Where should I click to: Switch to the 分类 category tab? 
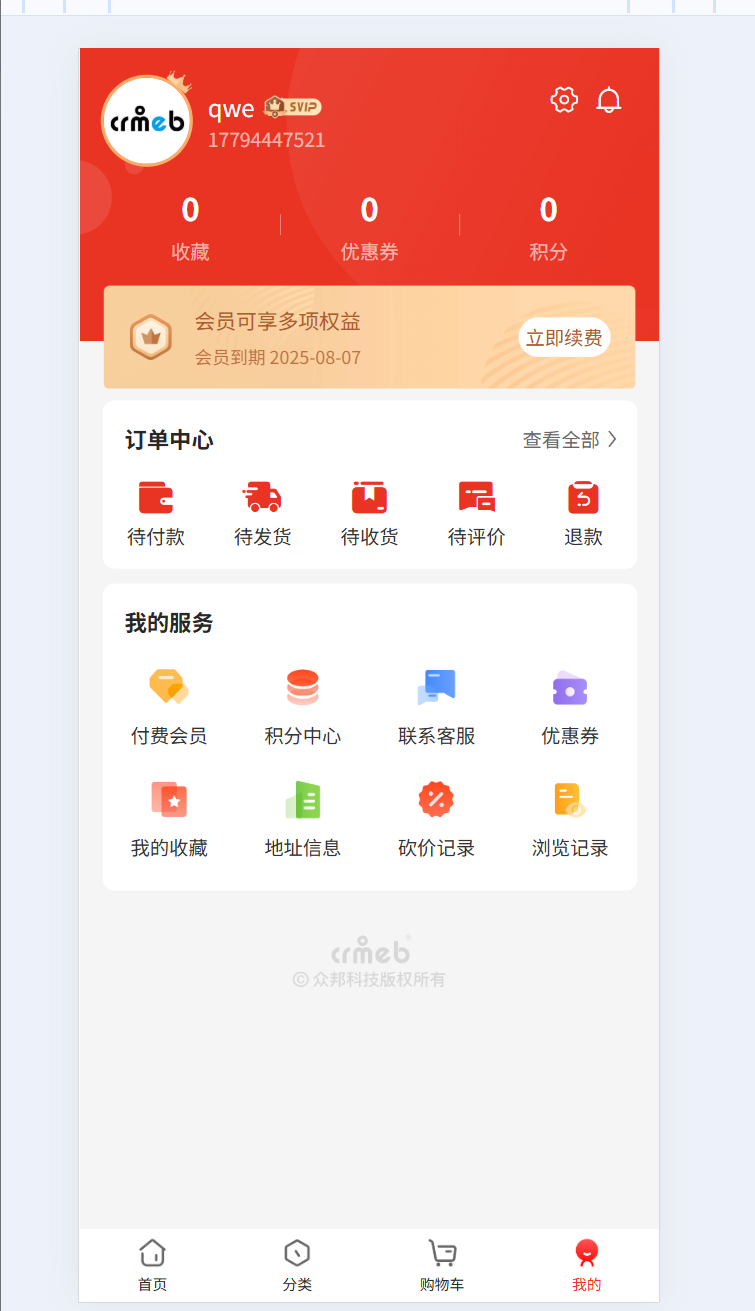(297, 1265)
